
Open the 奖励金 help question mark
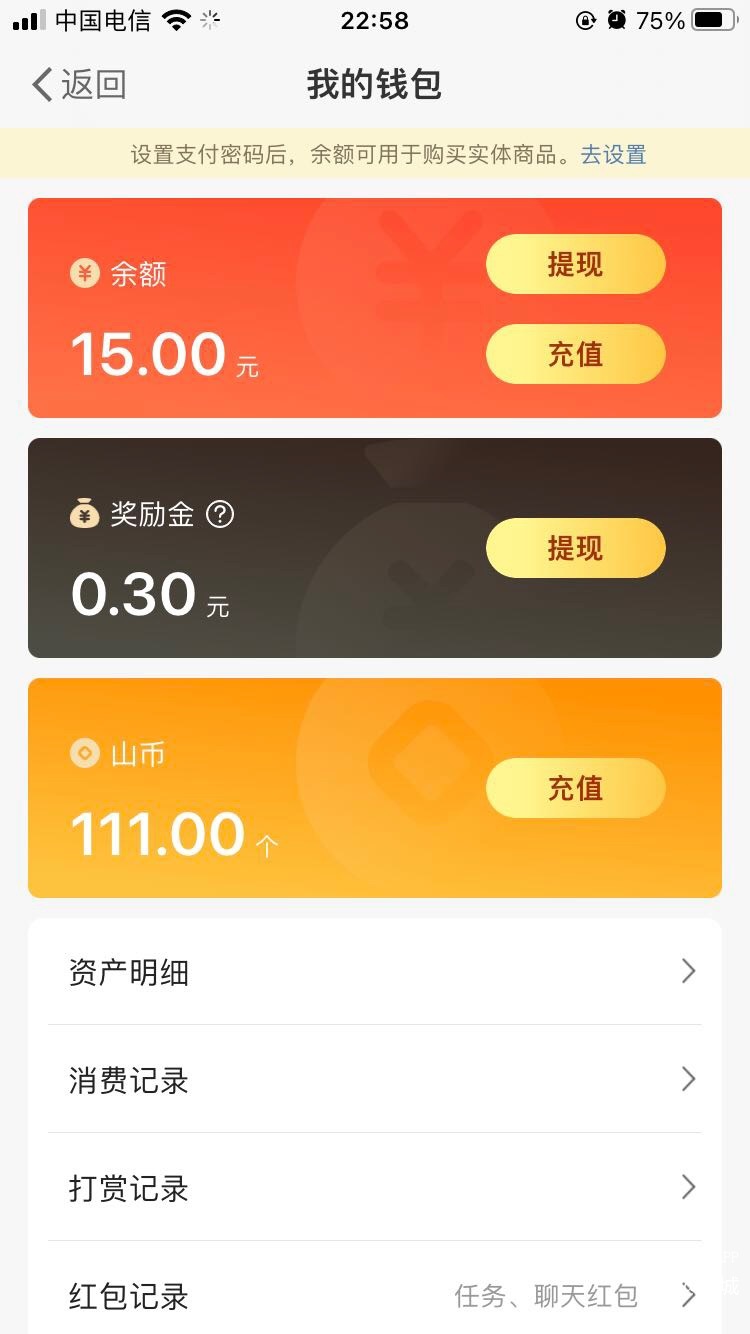pyautogui.click(x=220, y=514)
